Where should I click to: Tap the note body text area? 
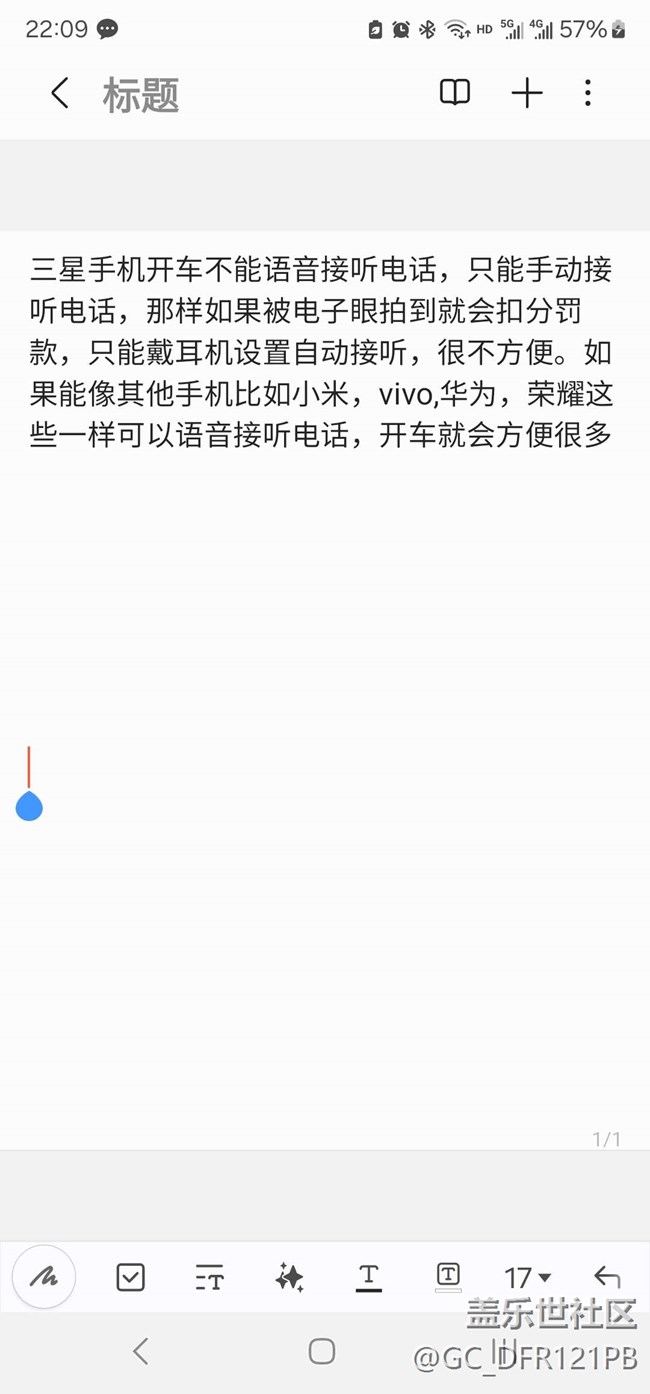[325, 690]
